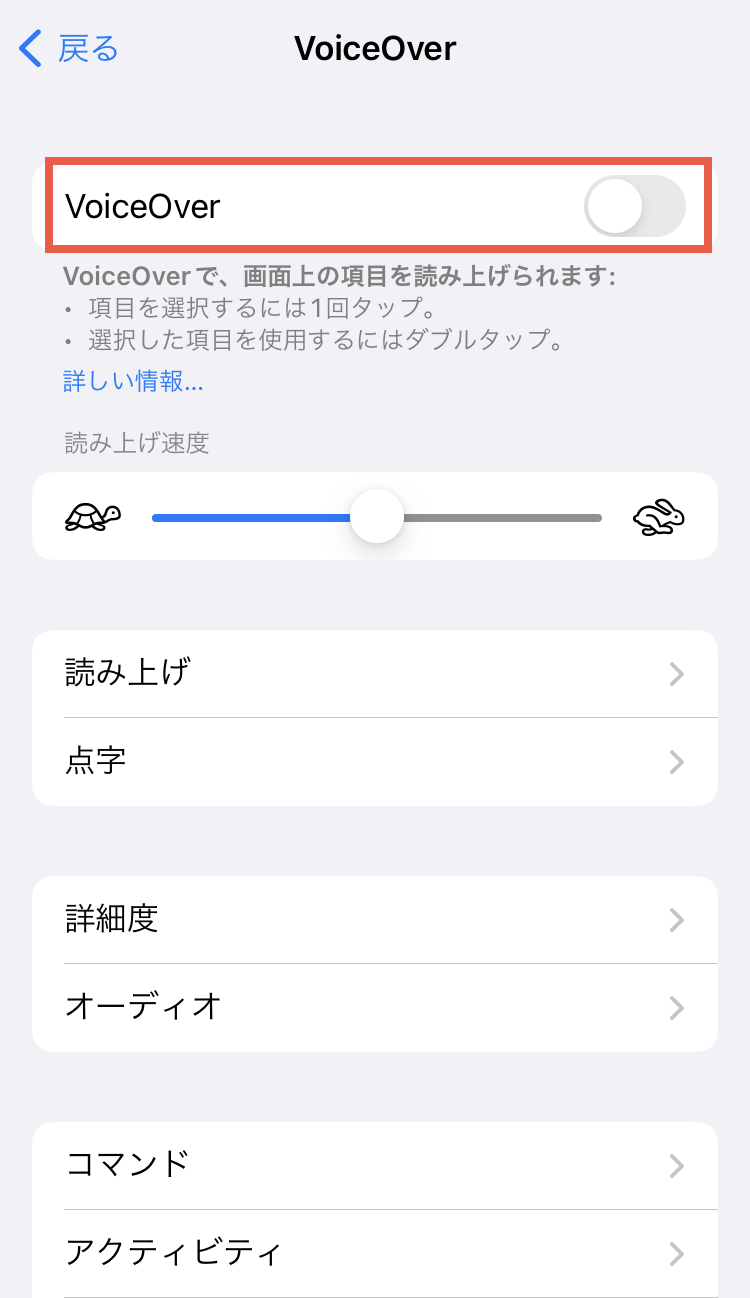Select the turtle icon for slower speech

tap(92, 516)
